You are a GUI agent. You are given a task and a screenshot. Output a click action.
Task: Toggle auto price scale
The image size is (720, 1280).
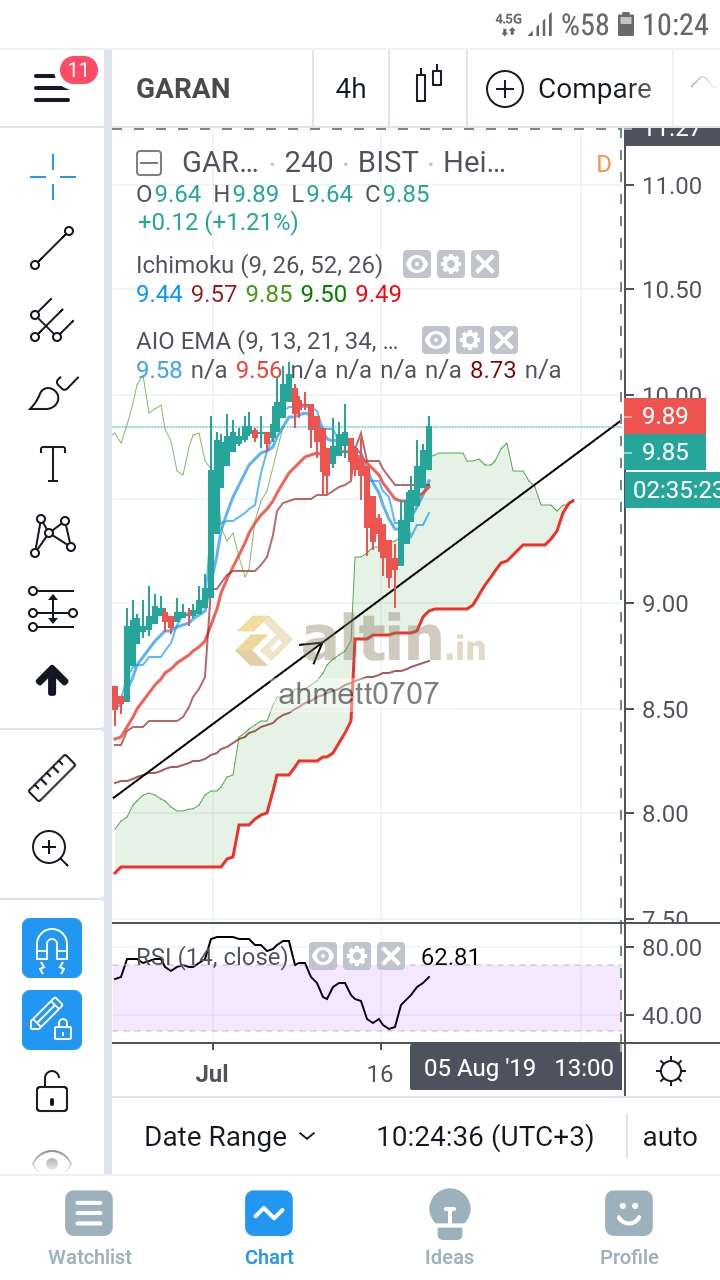(x=670, y=1137)
